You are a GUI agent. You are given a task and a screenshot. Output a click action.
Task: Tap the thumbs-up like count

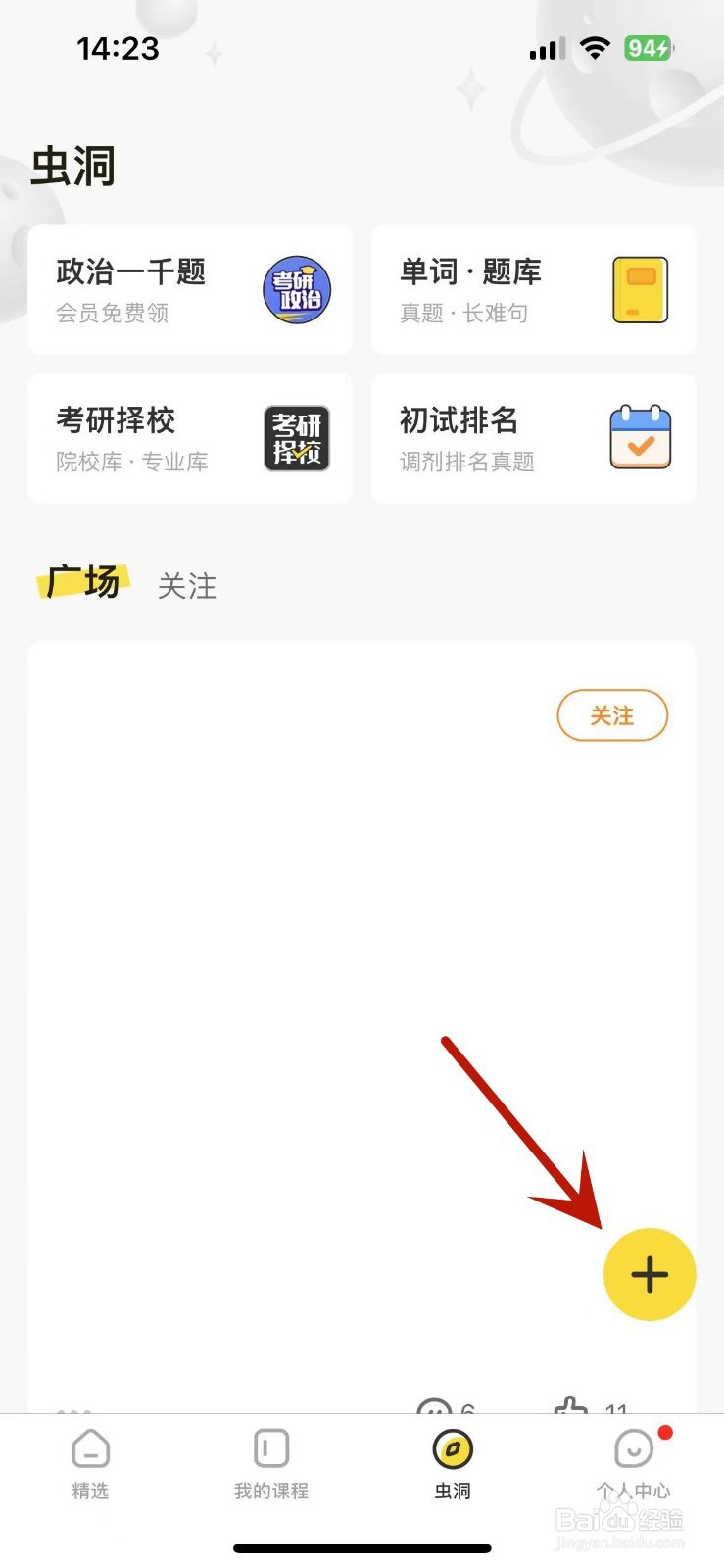(583, 1408)
